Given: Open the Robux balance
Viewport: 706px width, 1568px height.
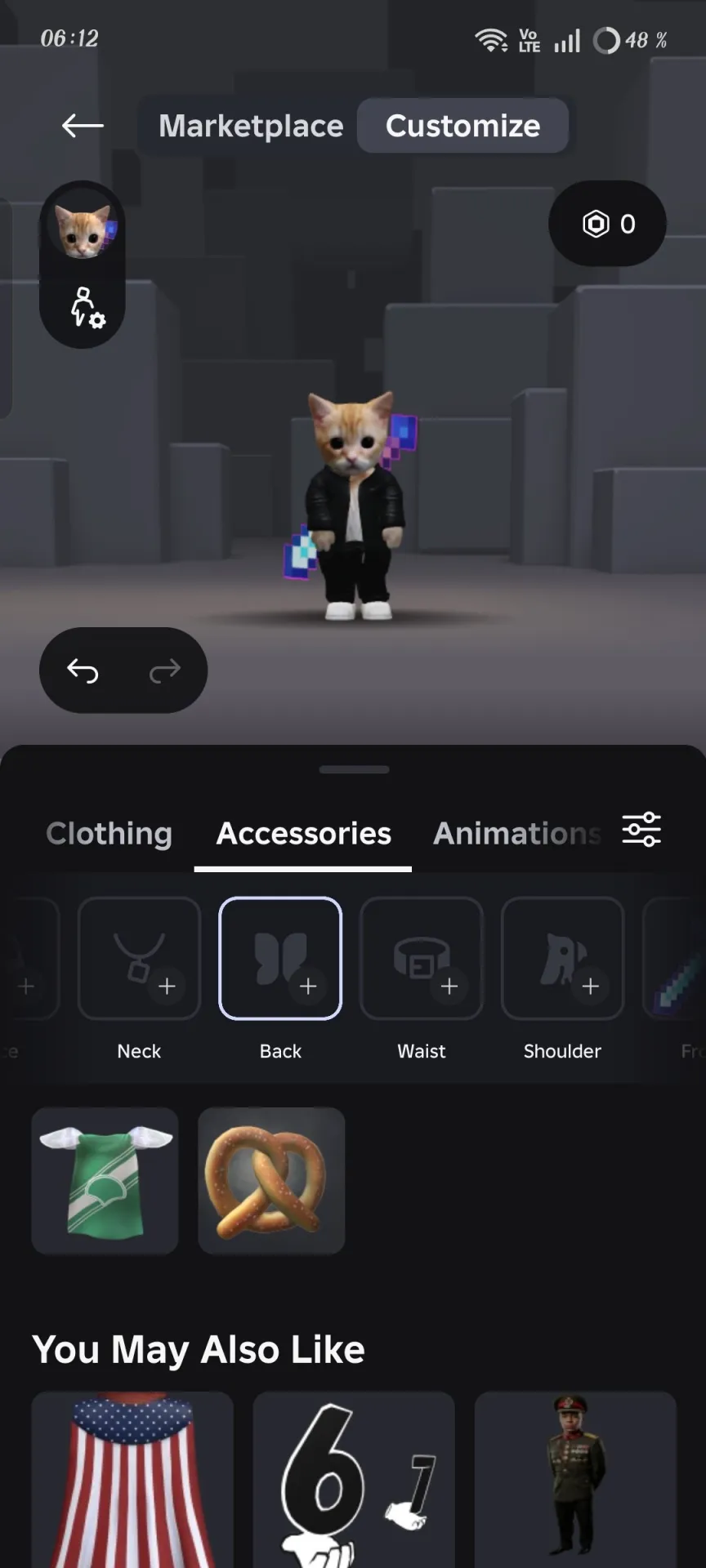Looking at the screenshot, I should point(607,223).
